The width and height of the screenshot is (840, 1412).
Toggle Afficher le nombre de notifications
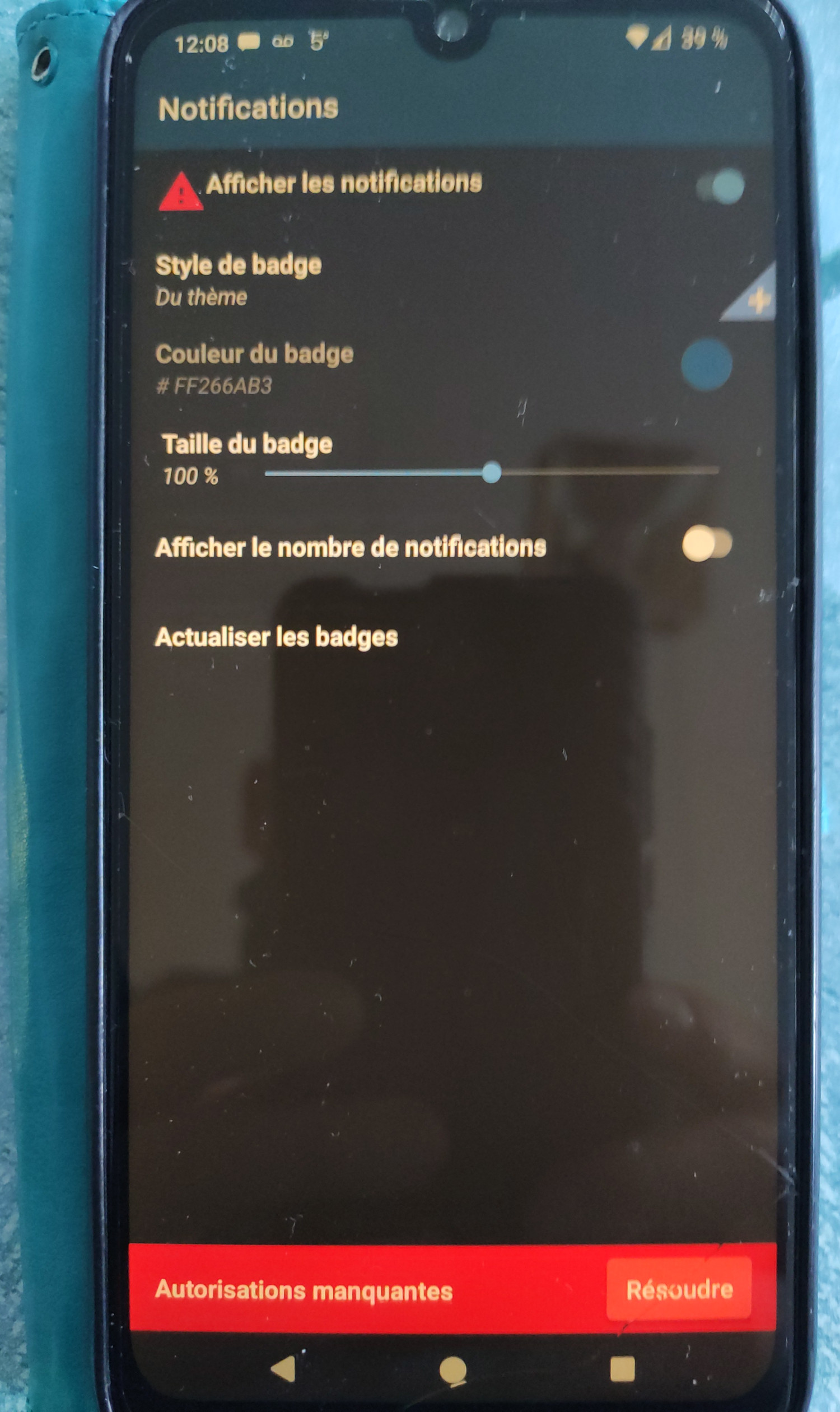(707, 543)
